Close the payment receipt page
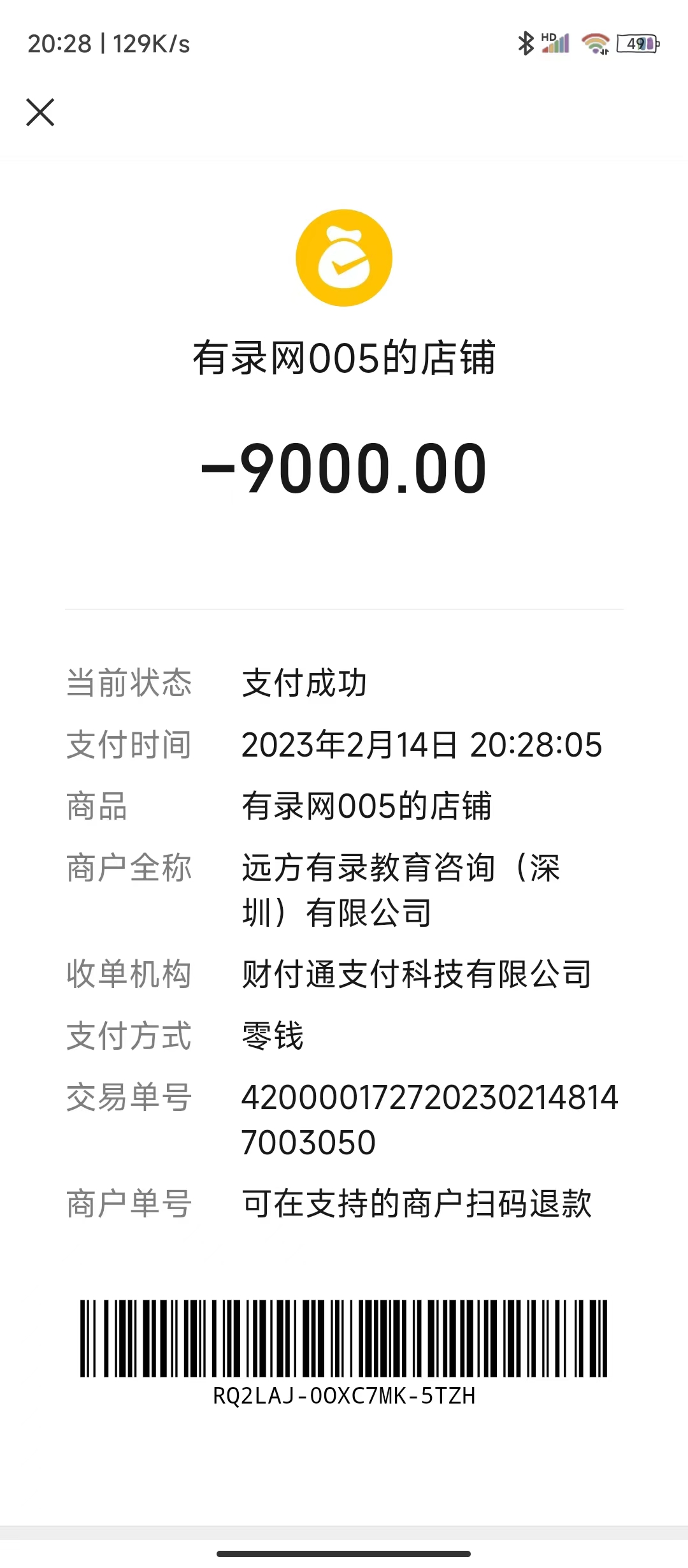This screenshot has width=688, height=1568. click(40, 113)
